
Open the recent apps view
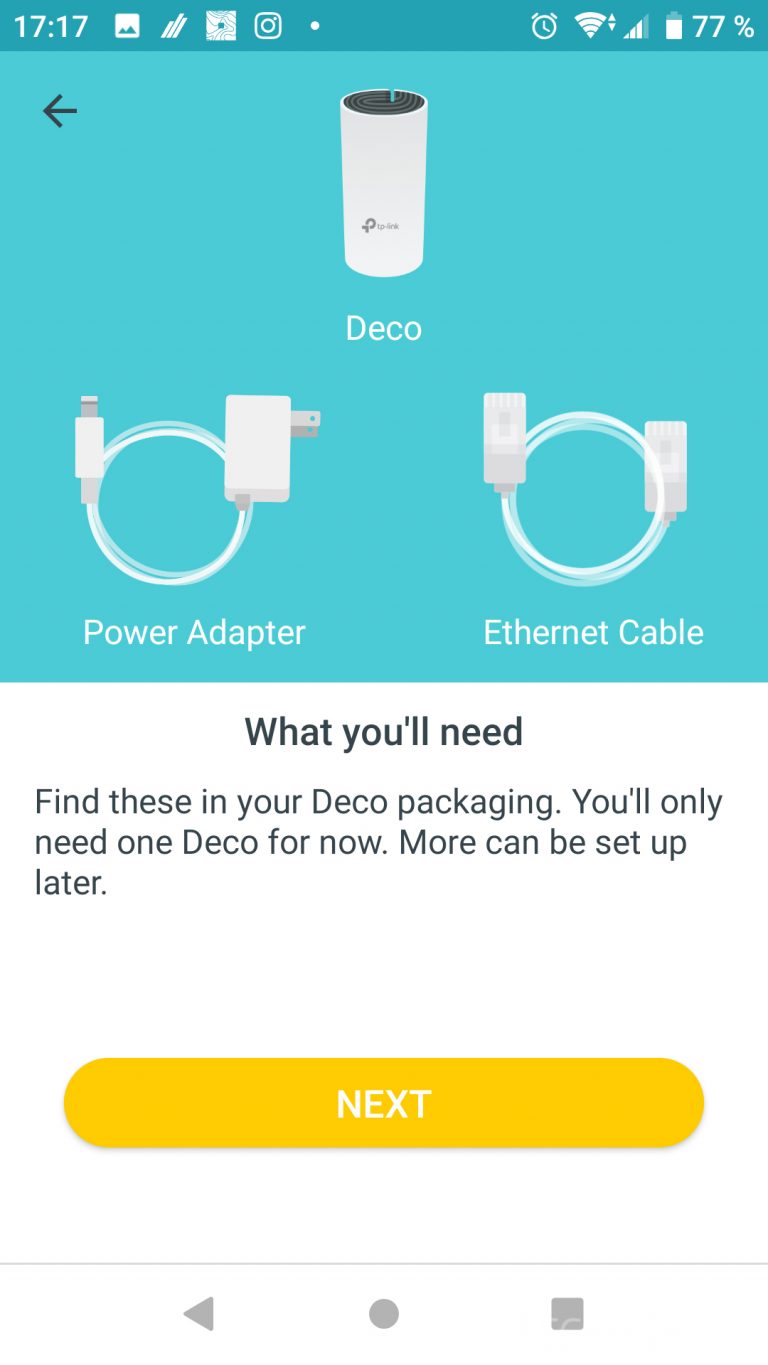click(x=567, y=1314)
